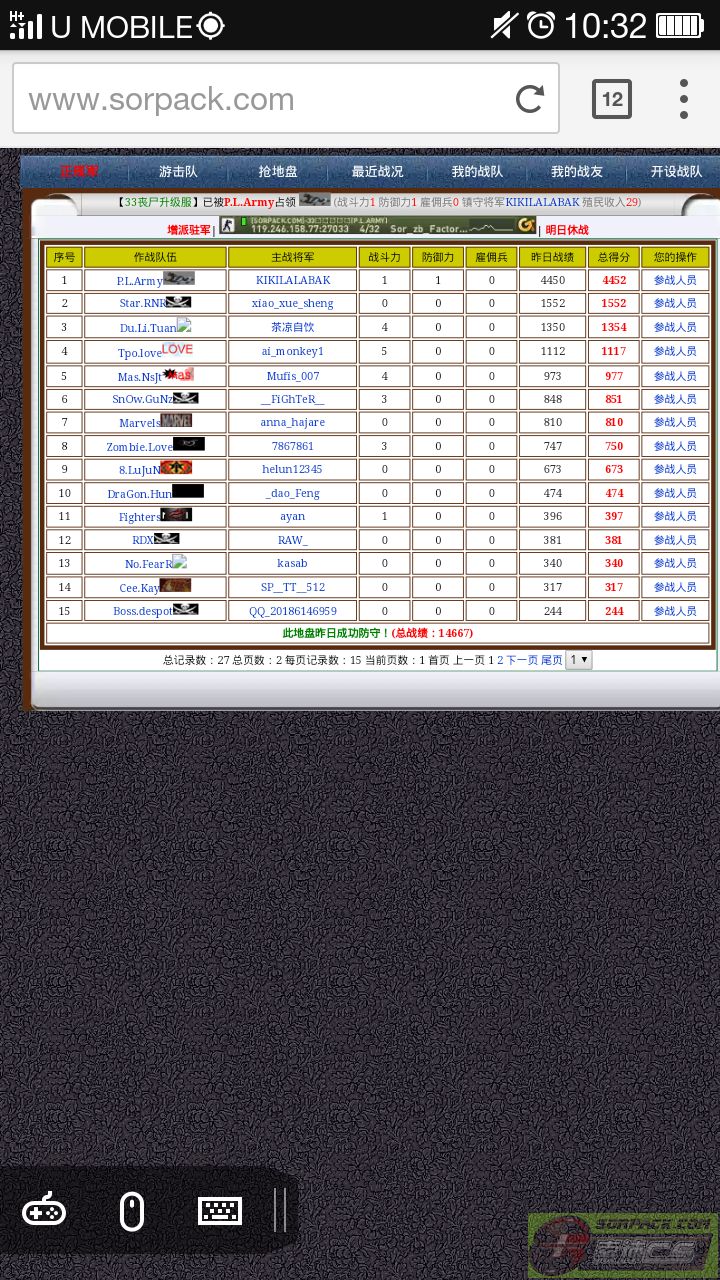
Task: Tap the 明日休战 link
Action: coord(567,230)
